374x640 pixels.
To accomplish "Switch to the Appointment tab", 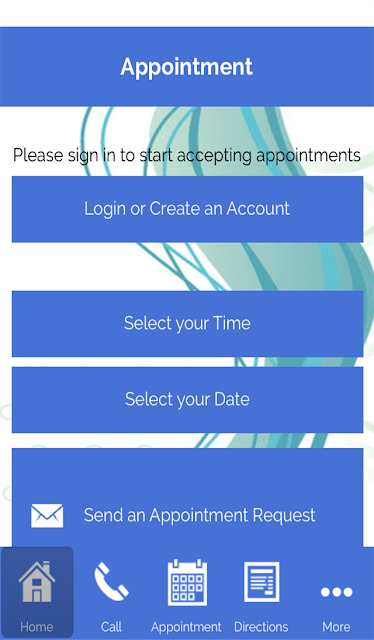I will [187, 593].
